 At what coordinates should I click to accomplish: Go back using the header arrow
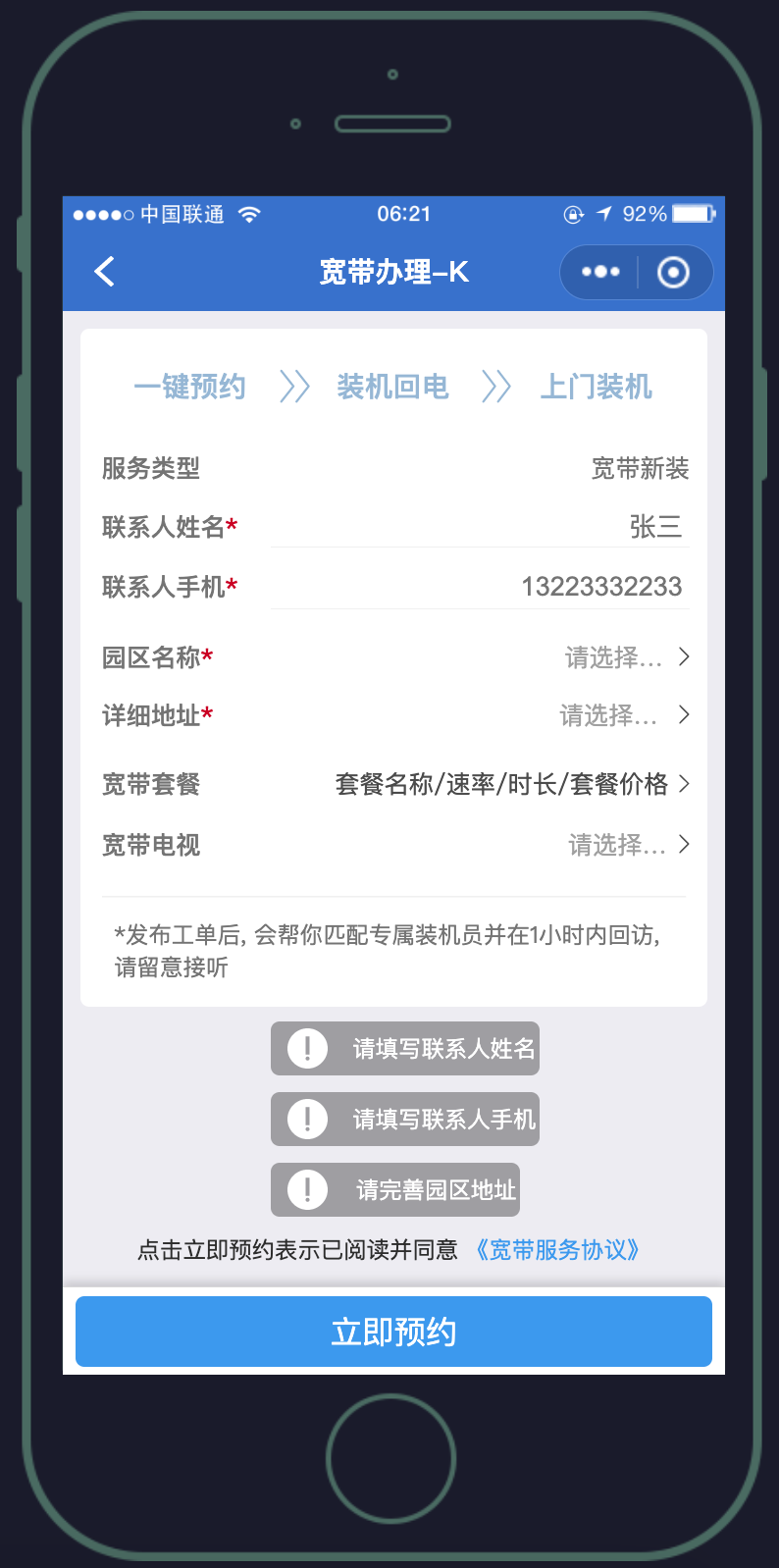105,272
